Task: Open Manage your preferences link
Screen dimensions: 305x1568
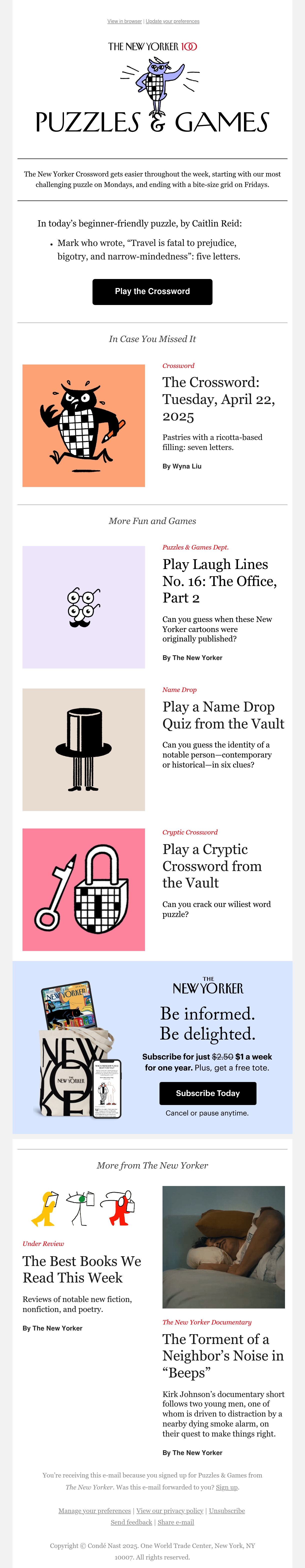Action: click(94, 1511)
